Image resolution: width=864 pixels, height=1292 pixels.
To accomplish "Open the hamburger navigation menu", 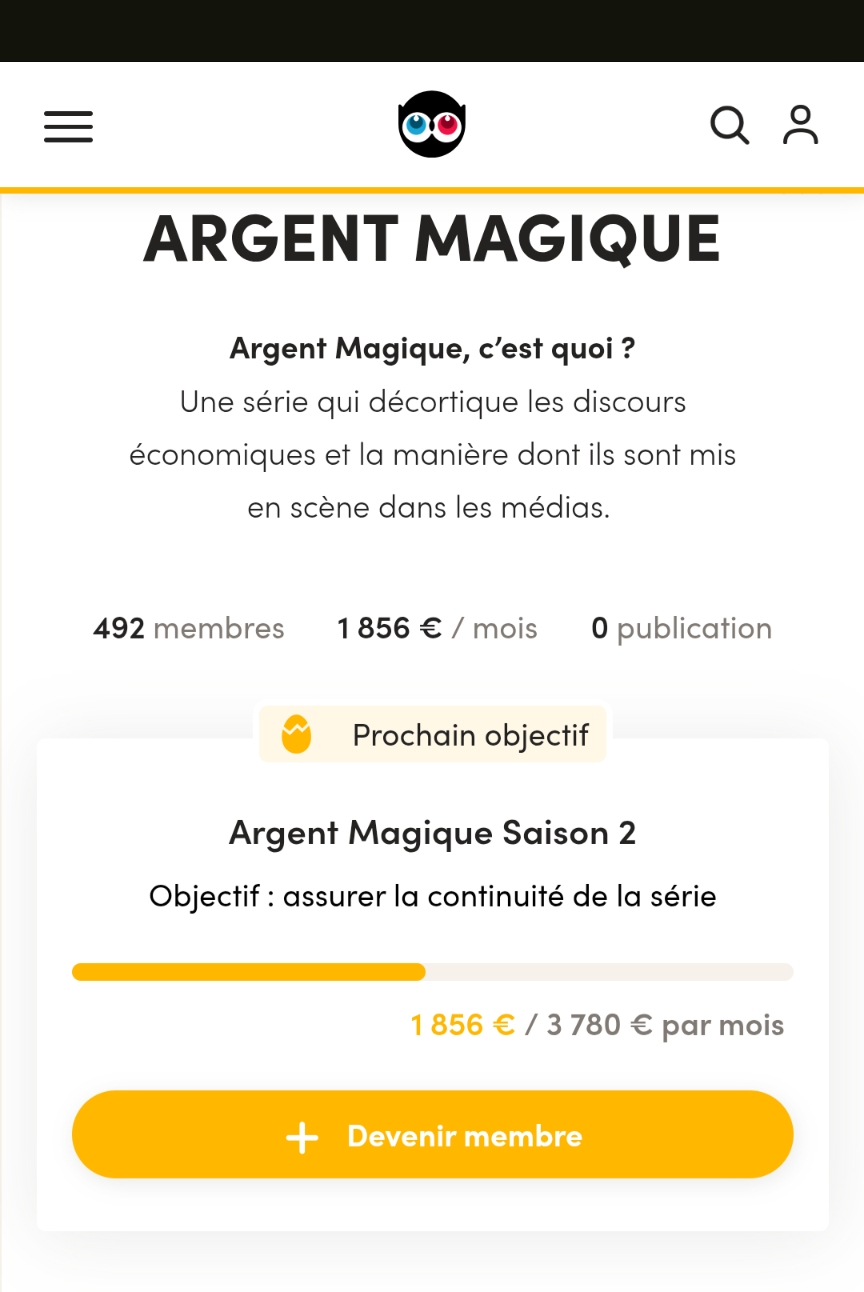I will click(x=68, y=127).
